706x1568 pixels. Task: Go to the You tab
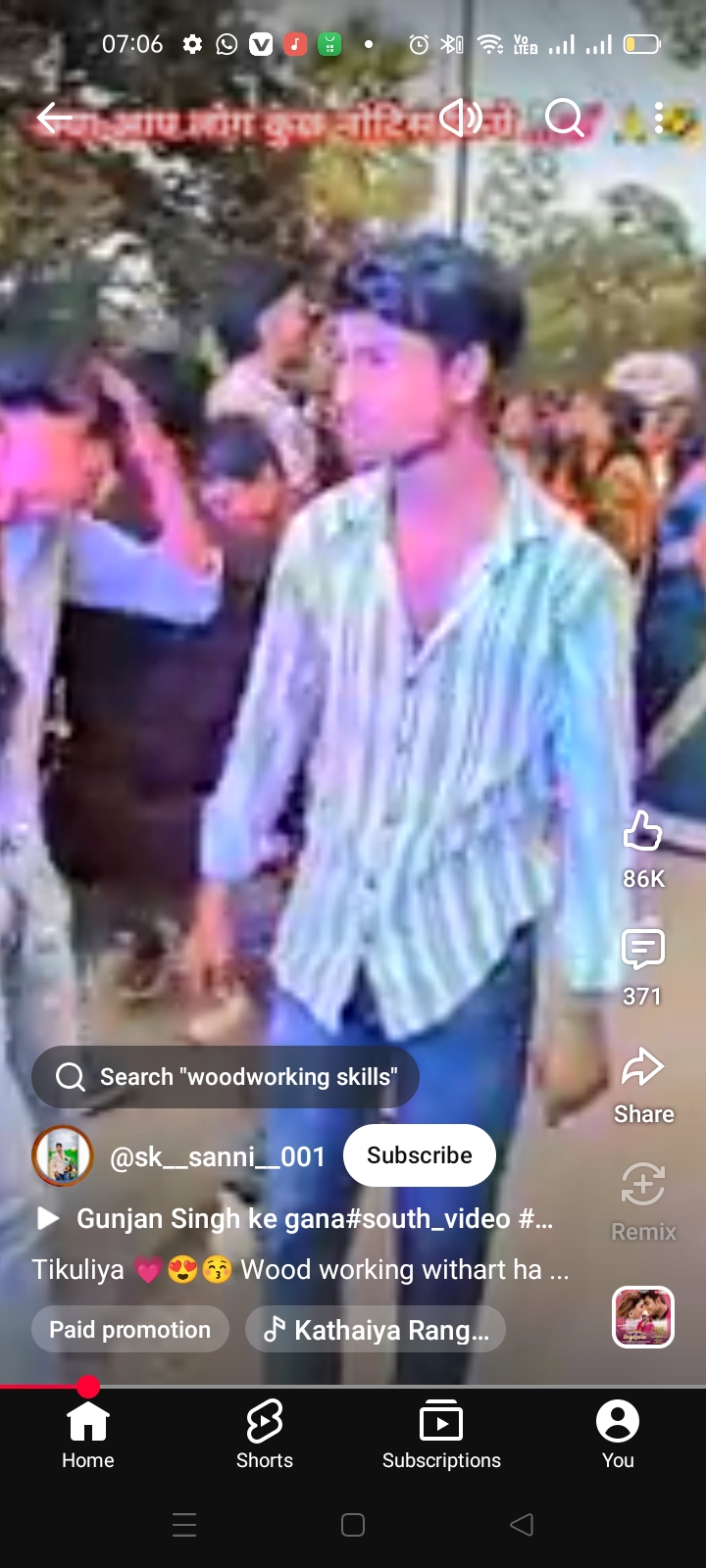point(618,1434)
